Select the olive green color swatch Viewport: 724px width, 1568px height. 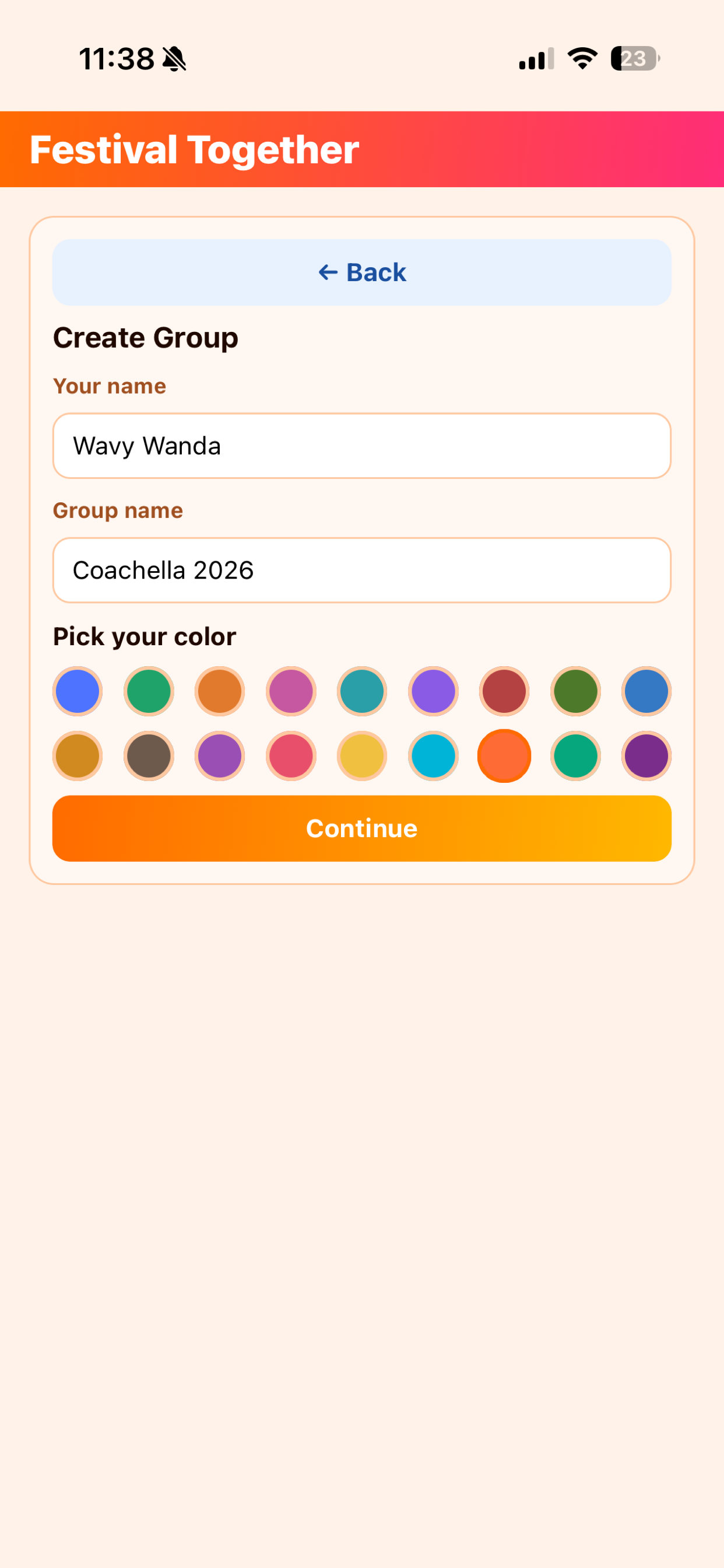575,691
